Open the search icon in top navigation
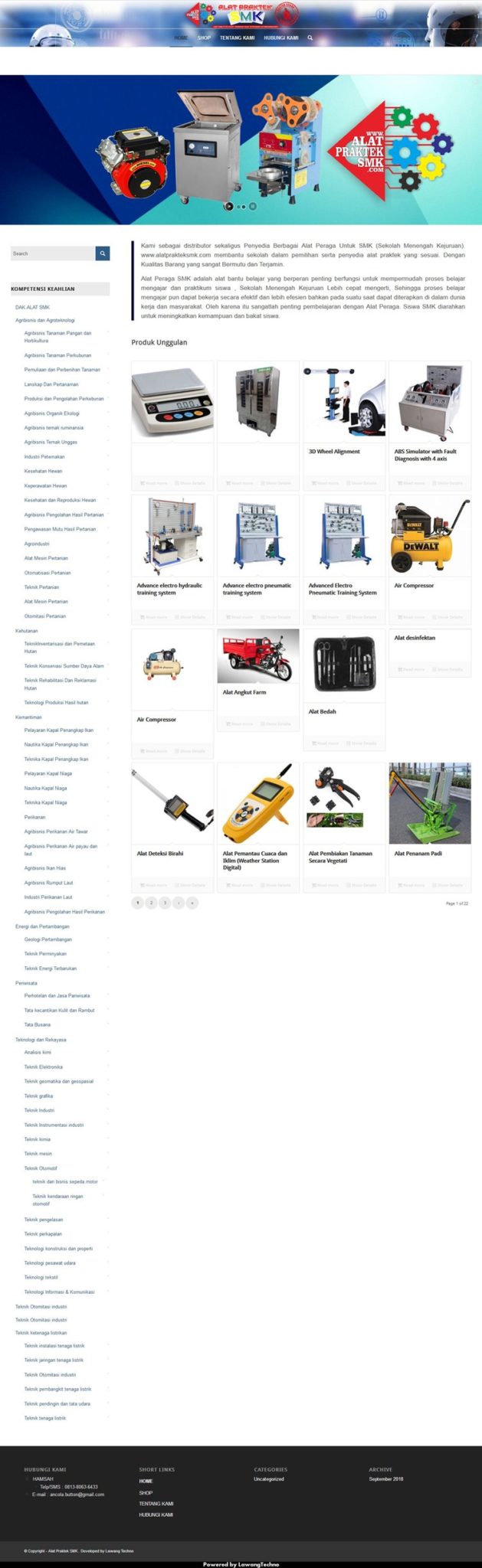482x1568 pixels. [310, 38]
